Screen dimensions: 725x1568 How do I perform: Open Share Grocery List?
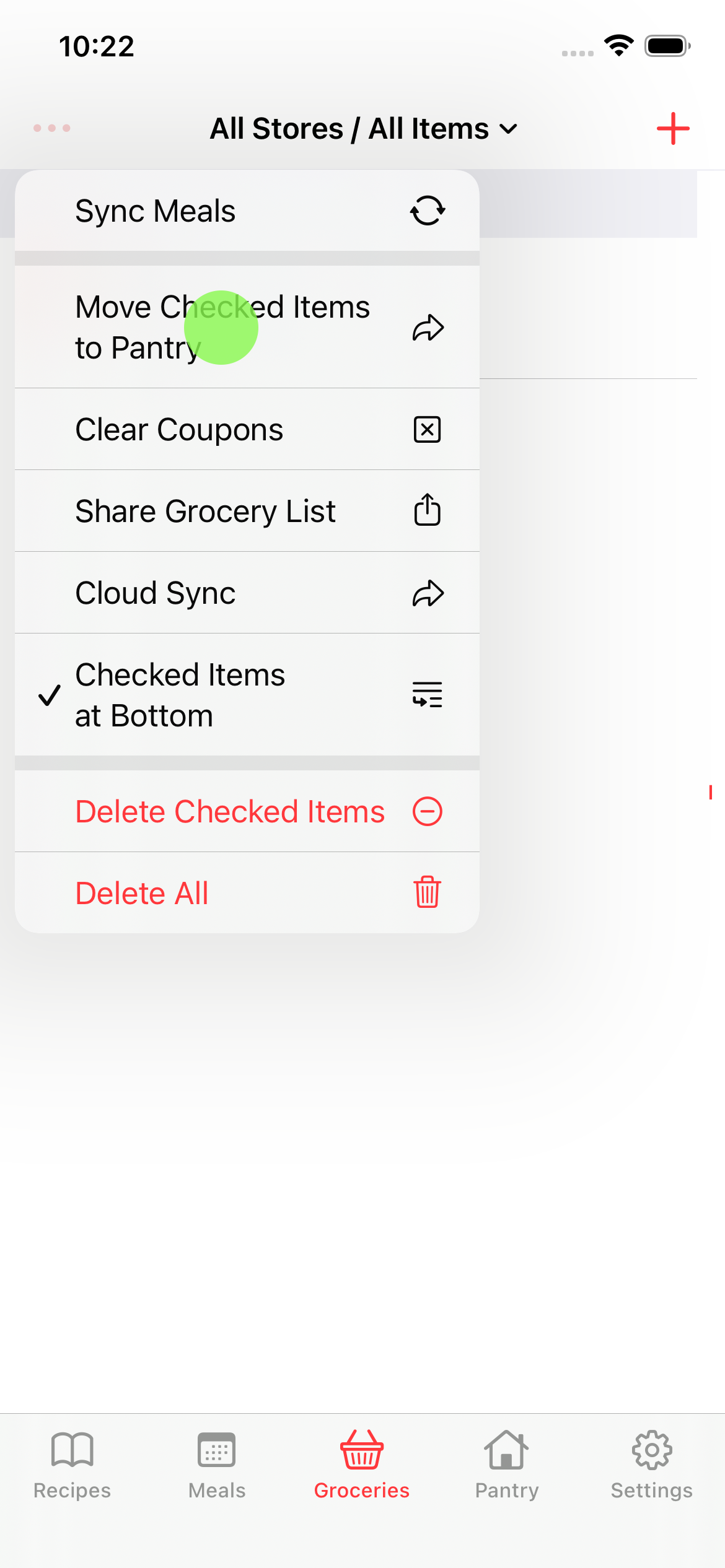[247, 511]
